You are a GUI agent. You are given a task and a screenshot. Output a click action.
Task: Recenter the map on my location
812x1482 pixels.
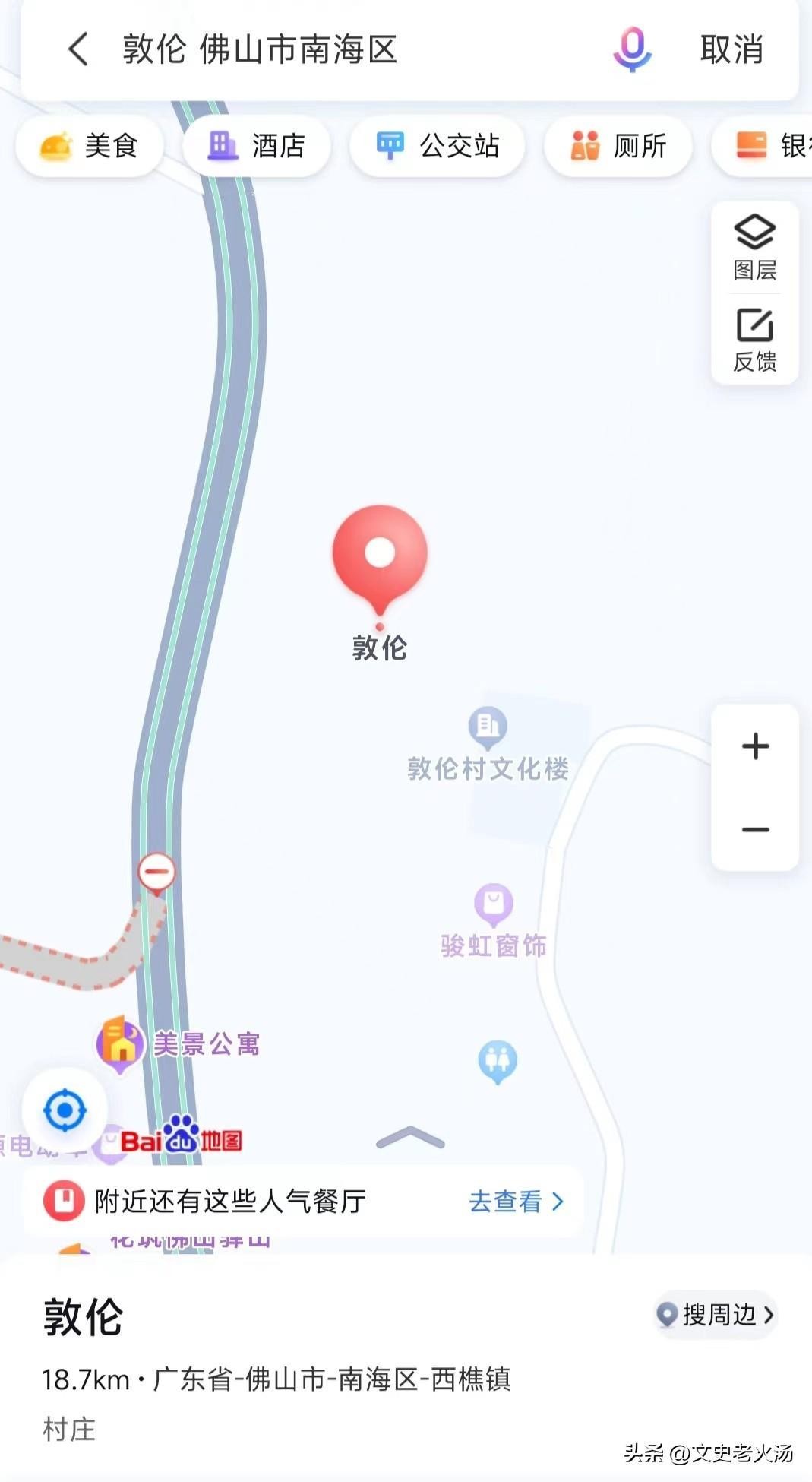tap(65, 1110)
